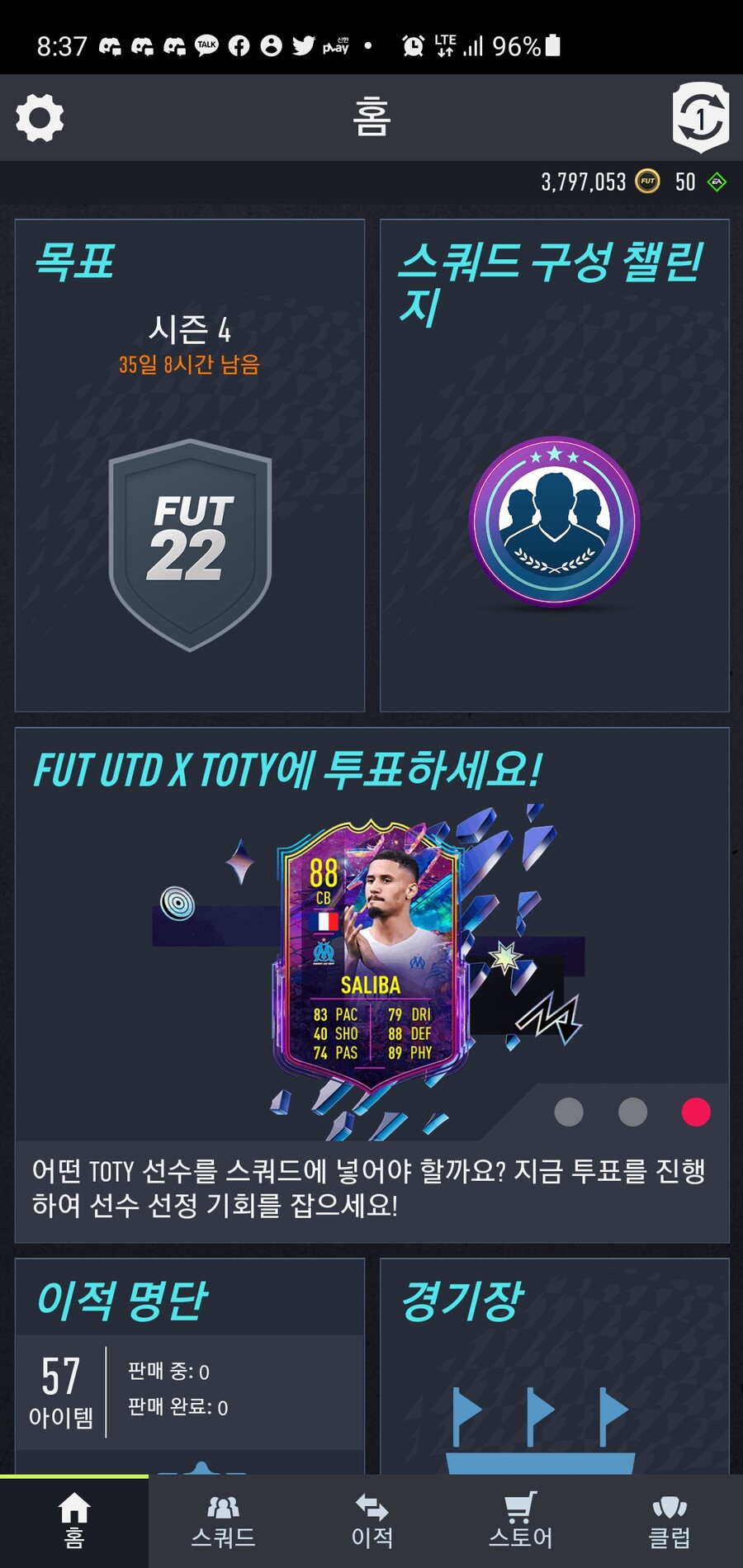Select the 홈 tab
This screenshot has width=743, height=1568.
click(x=74, y=1521)
